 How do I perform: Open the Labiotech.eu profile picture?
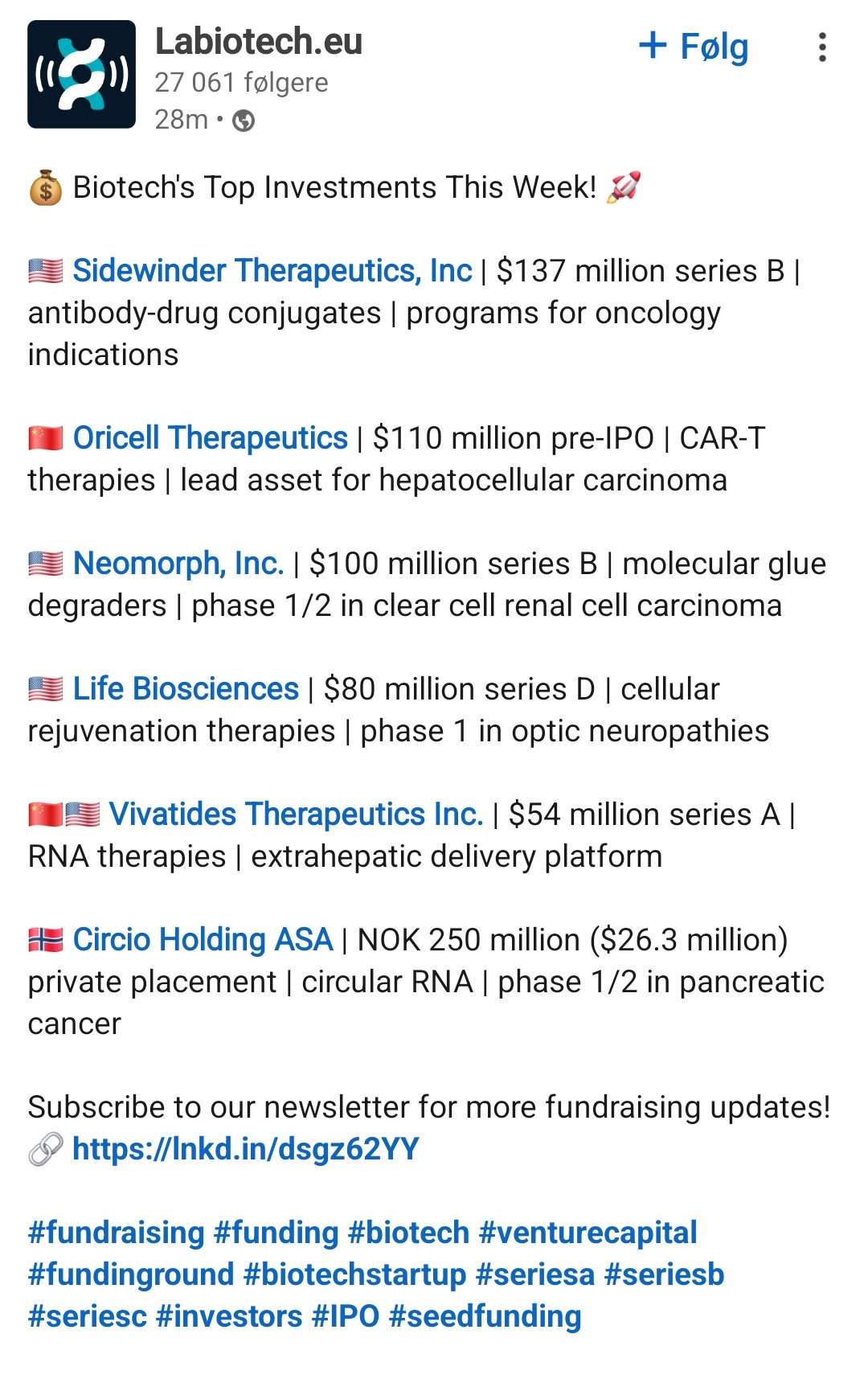(81, 75)
